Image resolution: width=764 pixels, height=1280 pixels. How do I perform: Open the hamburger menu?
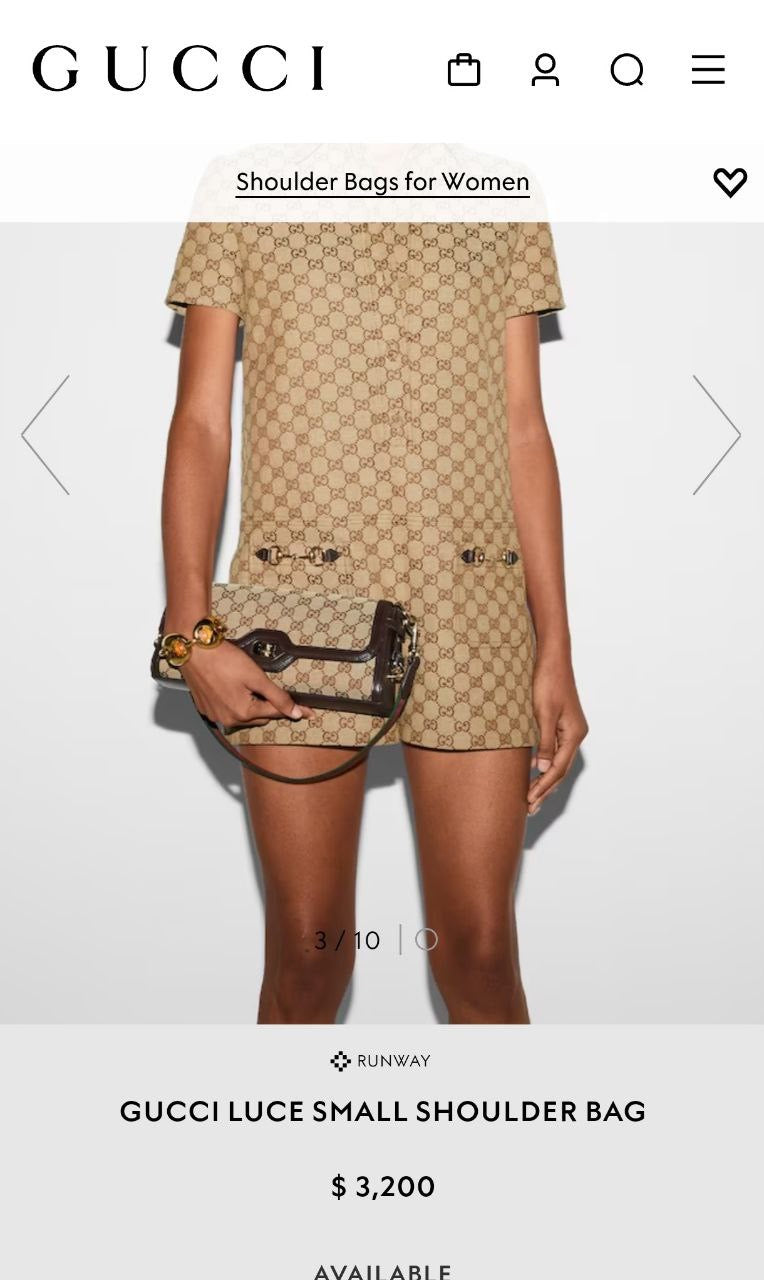pyautogui.click(x=708, y=70)
